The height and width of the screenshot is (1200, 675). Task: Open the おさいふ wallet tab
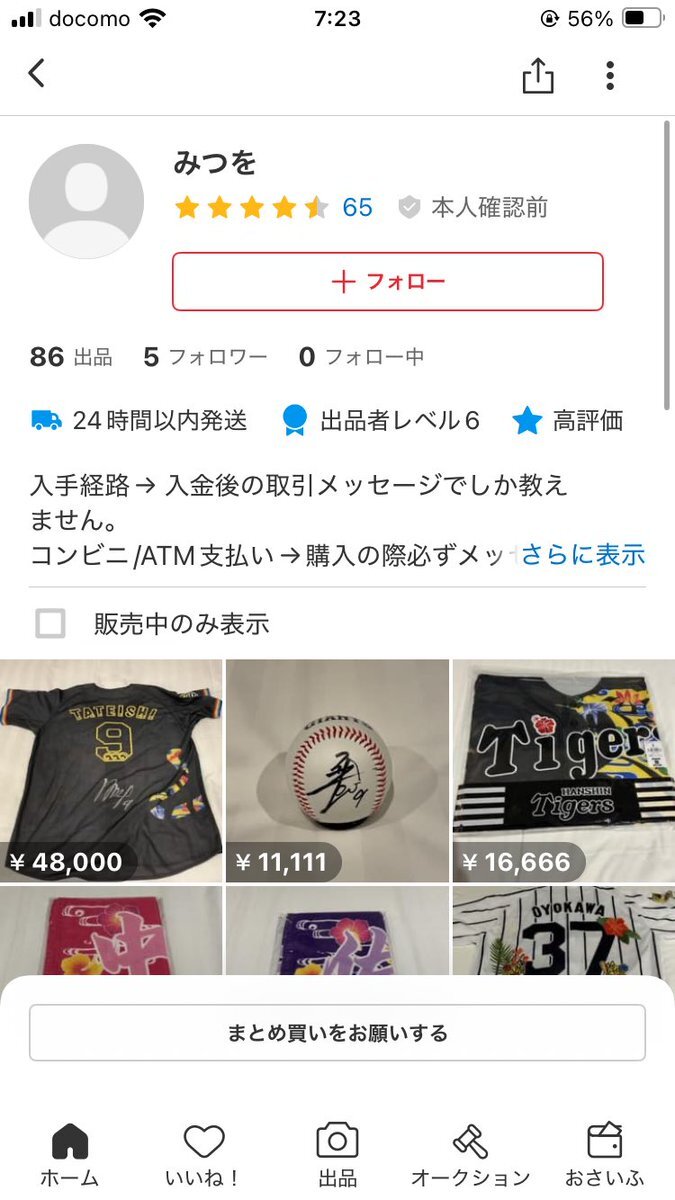tap(604, 1155)
